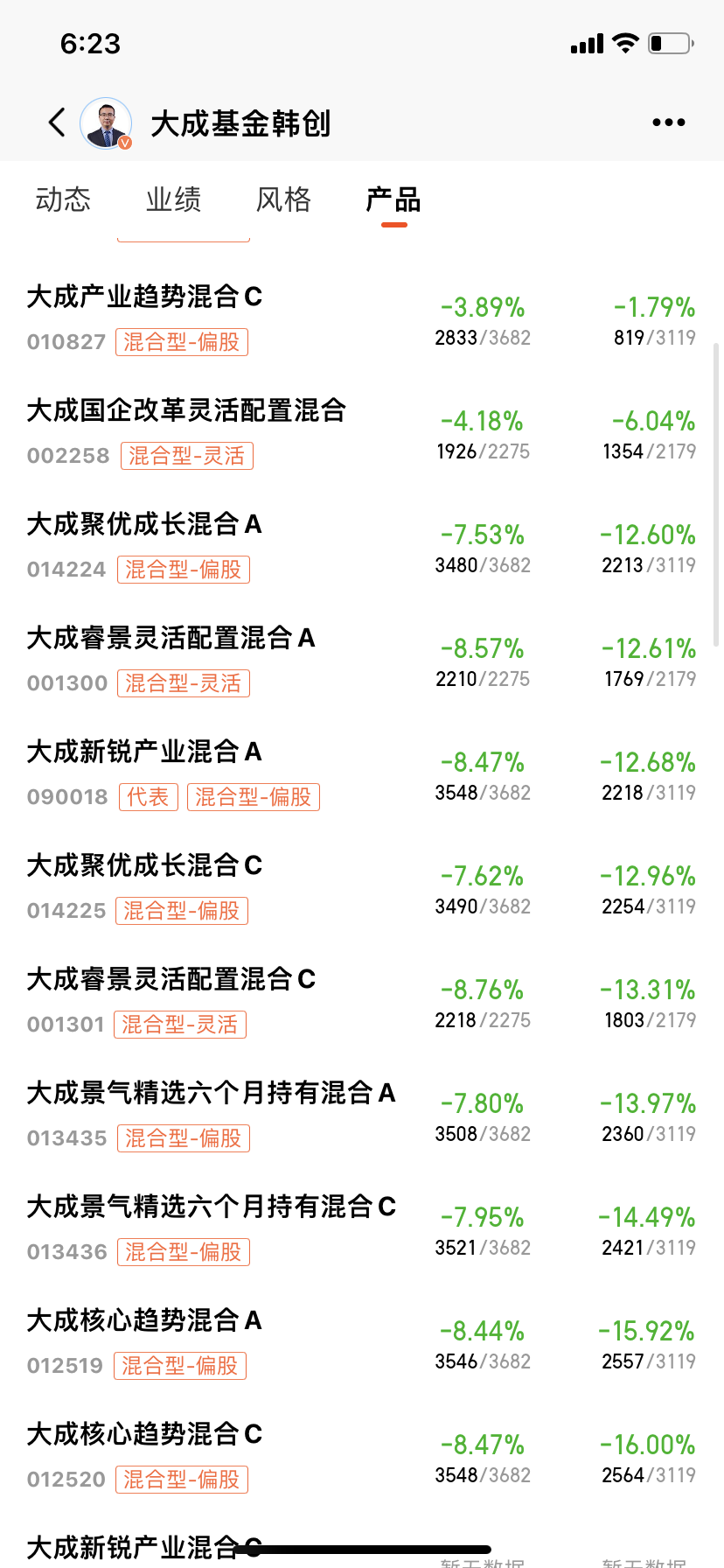This screenshot has width=724, height=1568.
Task: Open the 风格 tab
Action: 282,200
